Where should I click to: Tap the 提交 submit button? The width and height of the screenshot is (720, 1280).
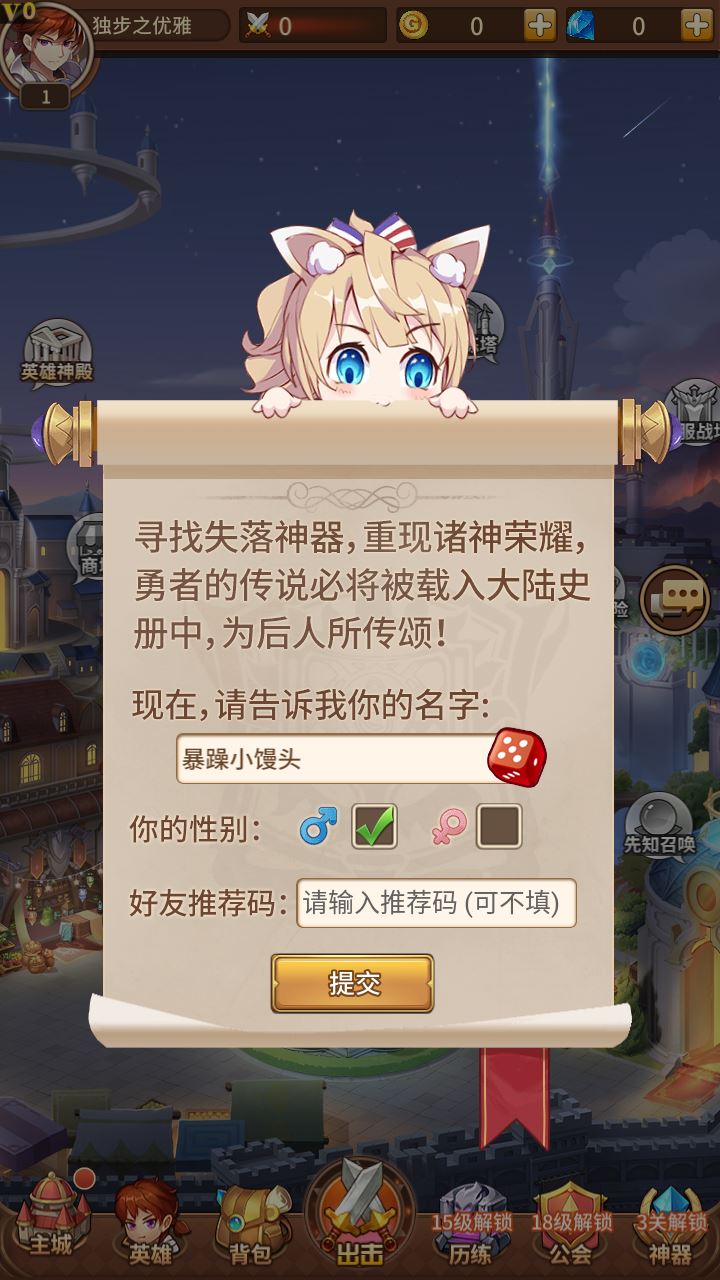(352, 983)
